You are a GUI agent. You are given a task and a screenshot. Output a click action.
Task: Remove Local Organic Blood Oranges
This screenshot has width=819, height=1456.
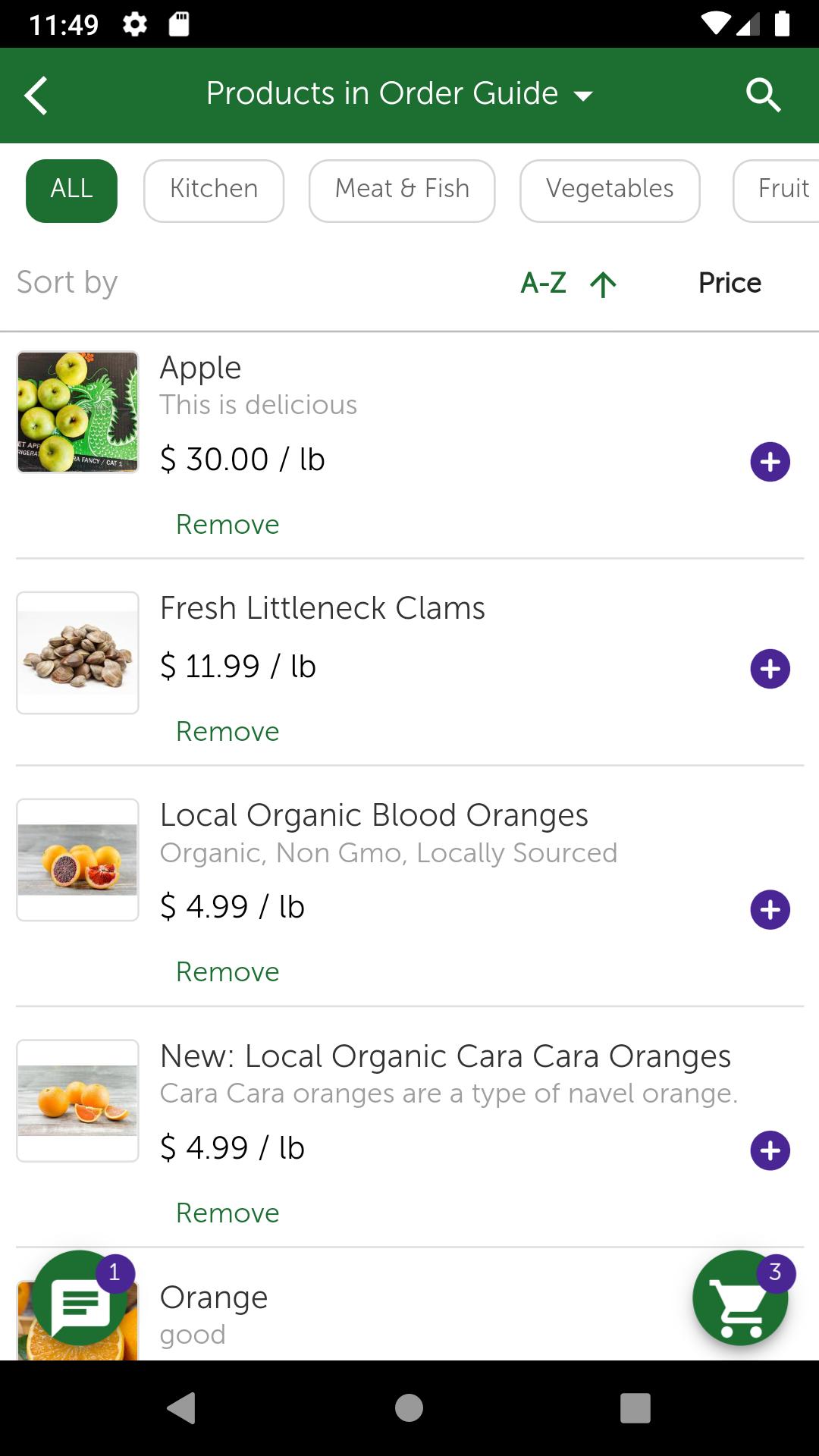click(x=227, y=971)
